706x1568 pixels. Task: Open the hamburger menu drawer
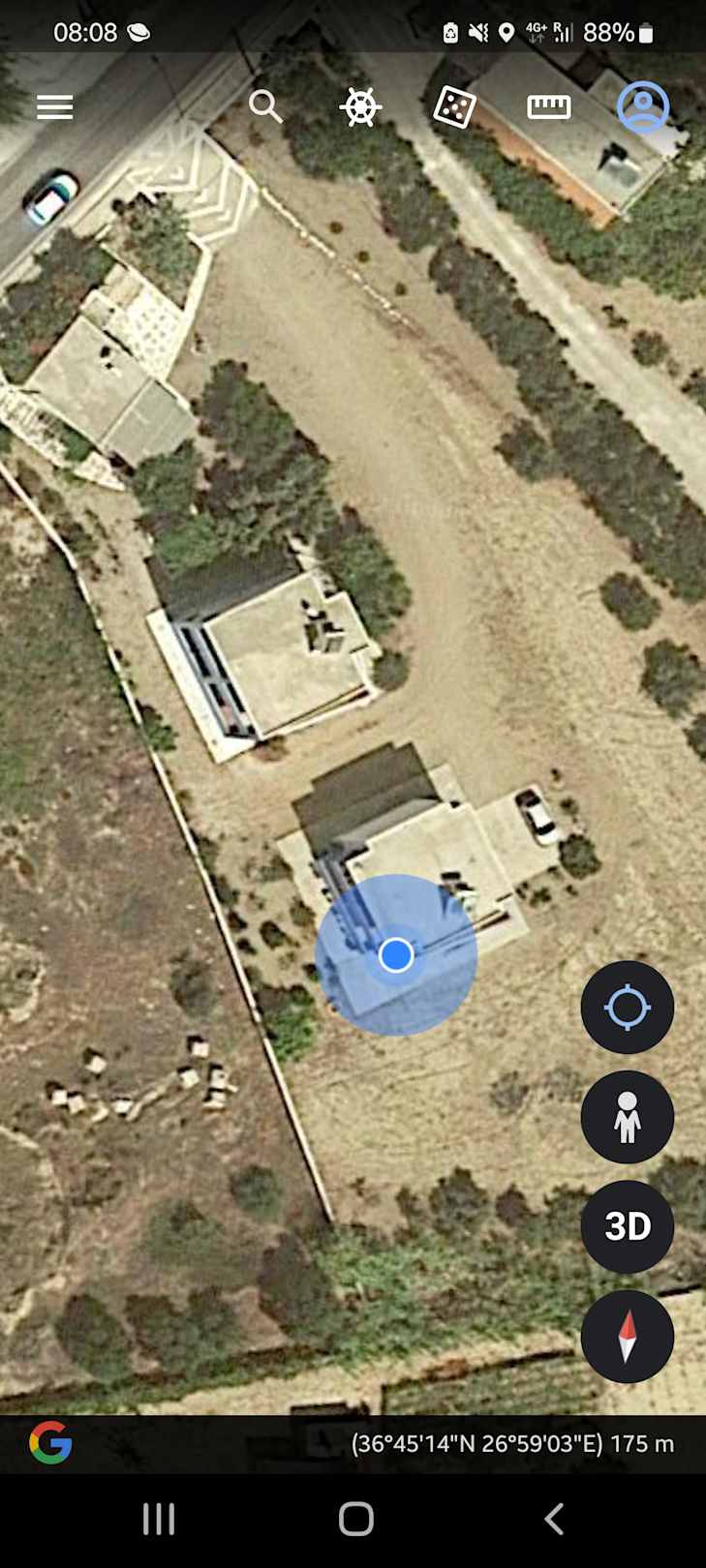(55, 106)
